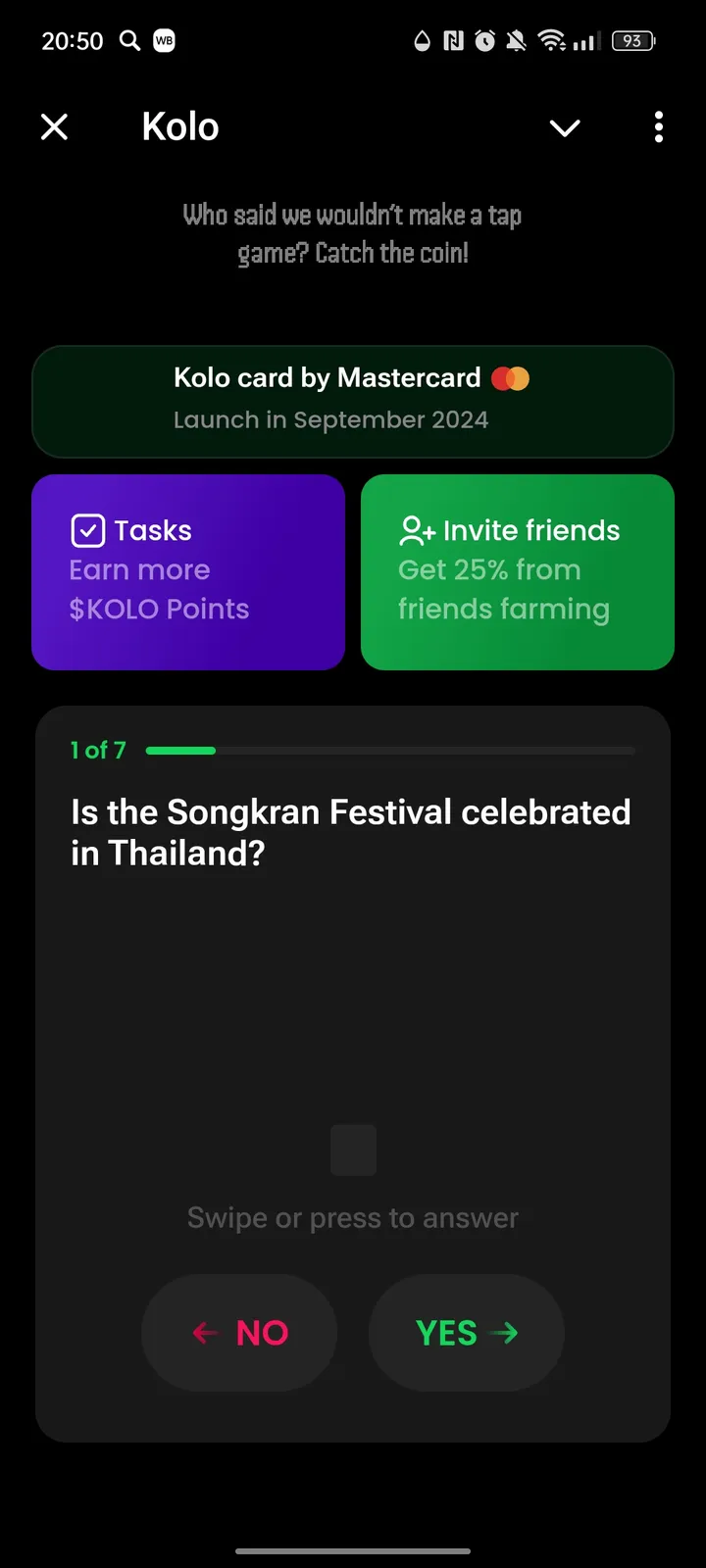The height and width of the screenshot is (1568, 706).
Task: Tap the alarm clock status icon
Action: (x=483, y=40)
